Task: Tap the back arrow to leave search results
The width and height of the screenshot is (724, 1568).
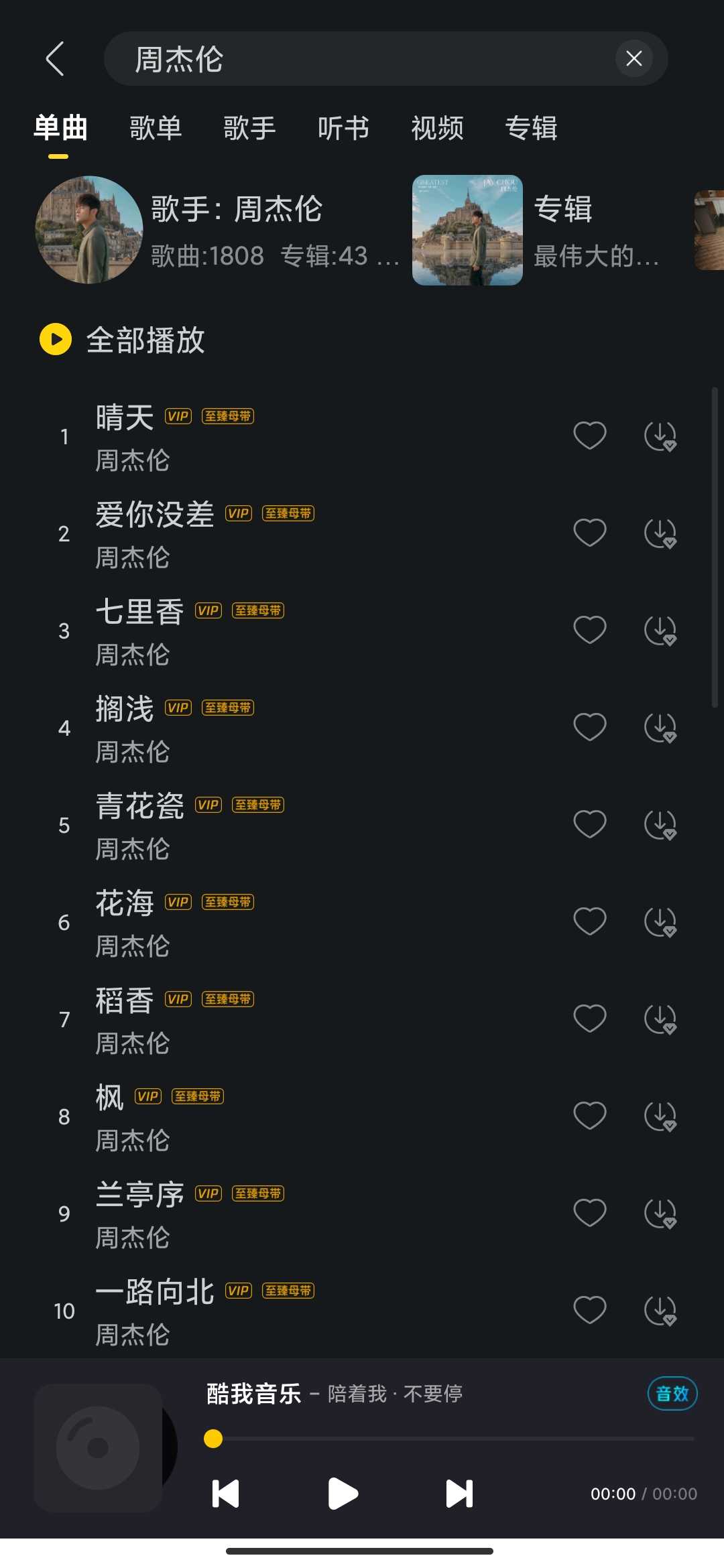Action: click(x=56, y=59)
